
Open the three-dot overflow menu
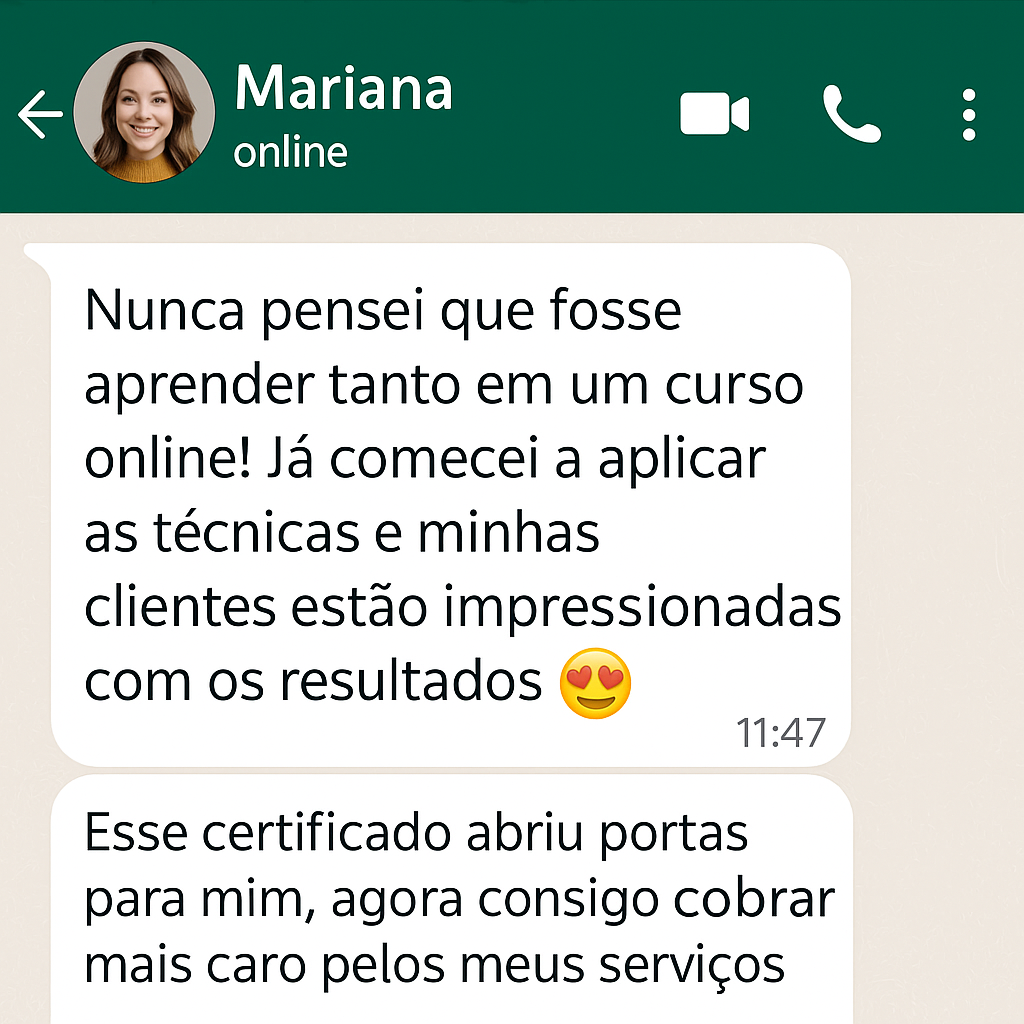coord(968,114)
